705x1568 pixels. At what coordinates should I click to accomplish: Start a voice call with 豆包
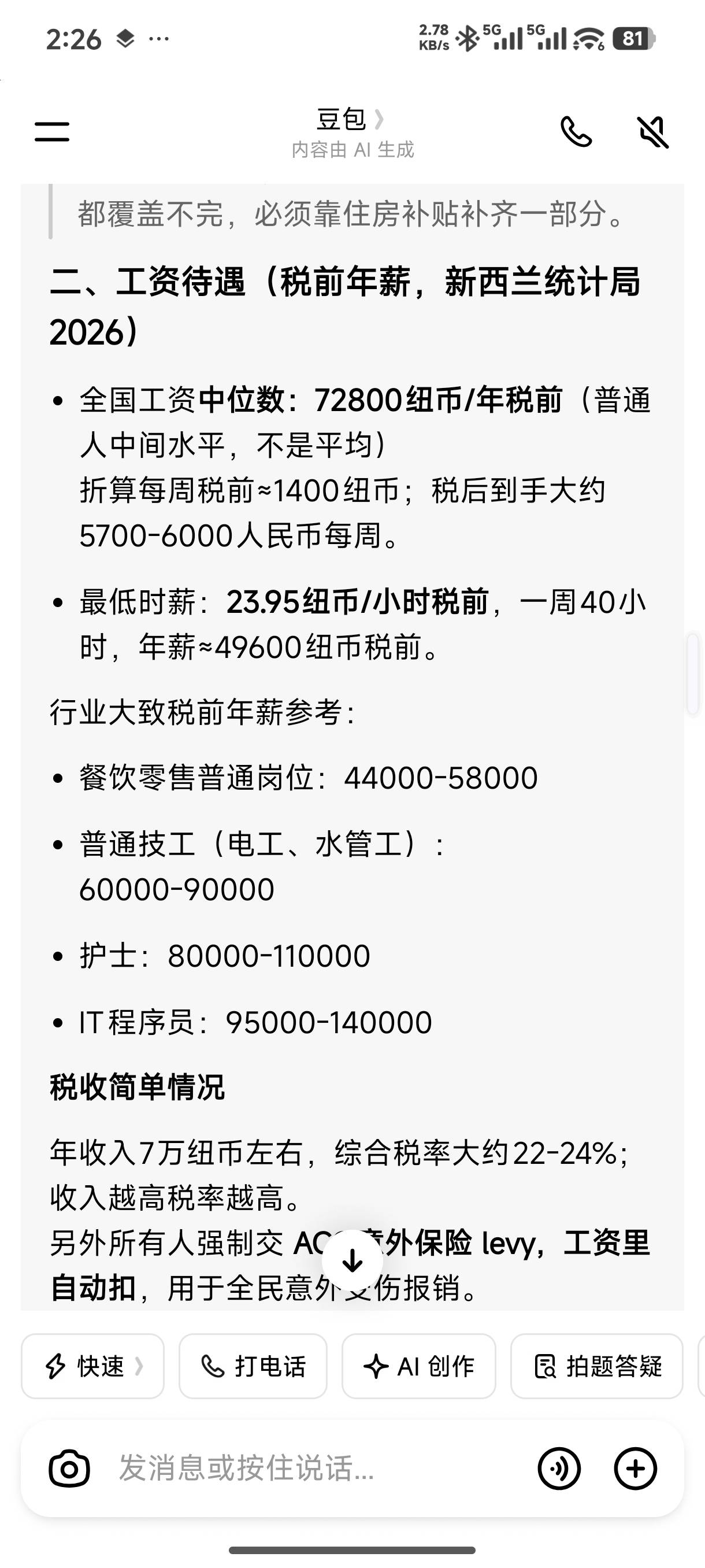(576, 131)
